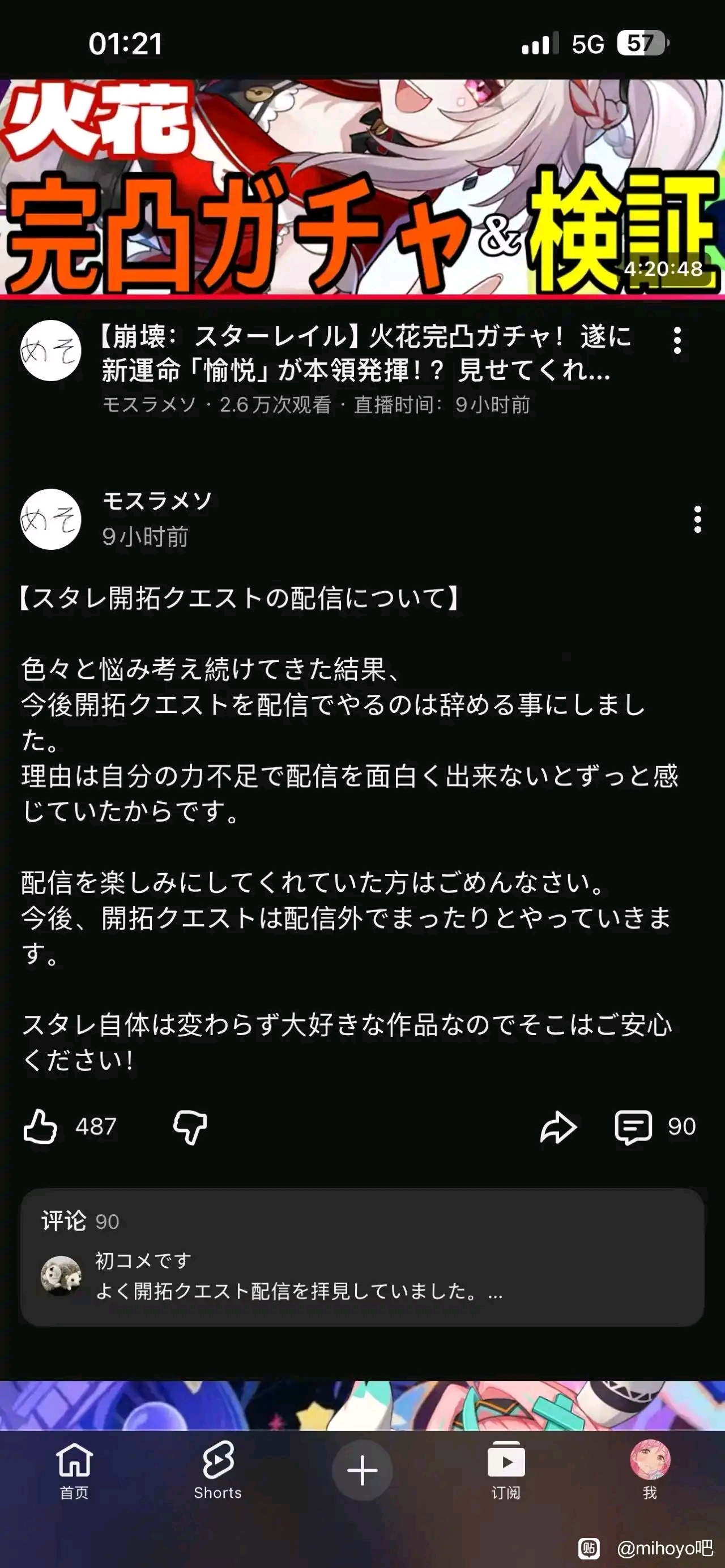Share the community post
The height and width of the screenshot is (1568, 725).
[x=557, y=1127]
